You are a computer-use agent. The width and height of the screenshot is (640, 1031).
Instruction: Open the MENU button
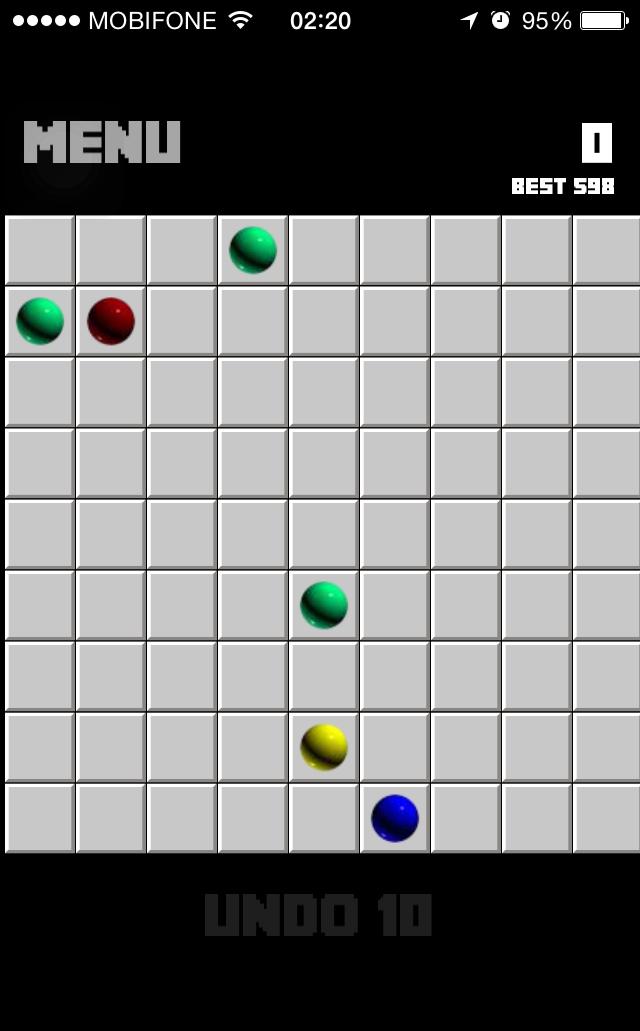click(x=102, y=143)
